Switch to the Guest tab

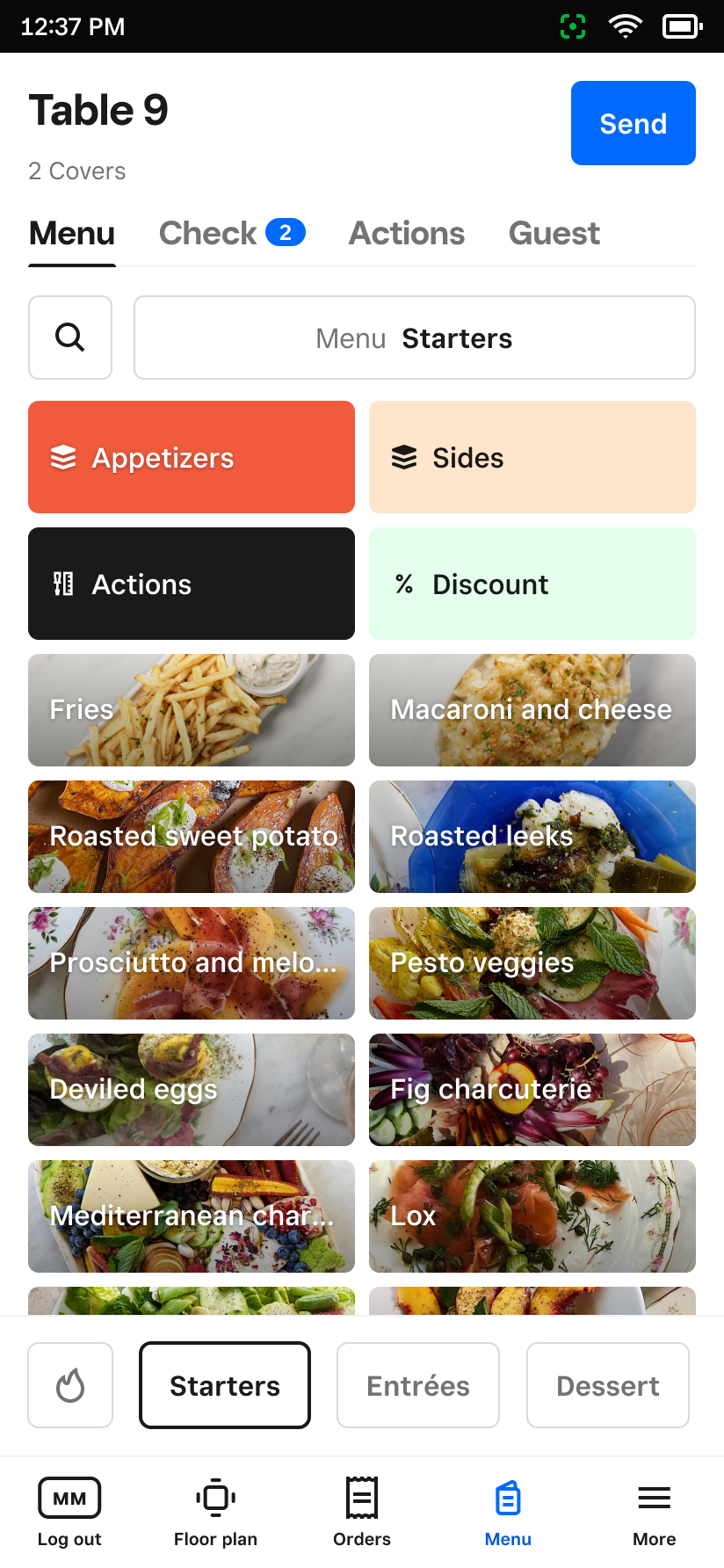pyautogui.click(x=554, y=234)
